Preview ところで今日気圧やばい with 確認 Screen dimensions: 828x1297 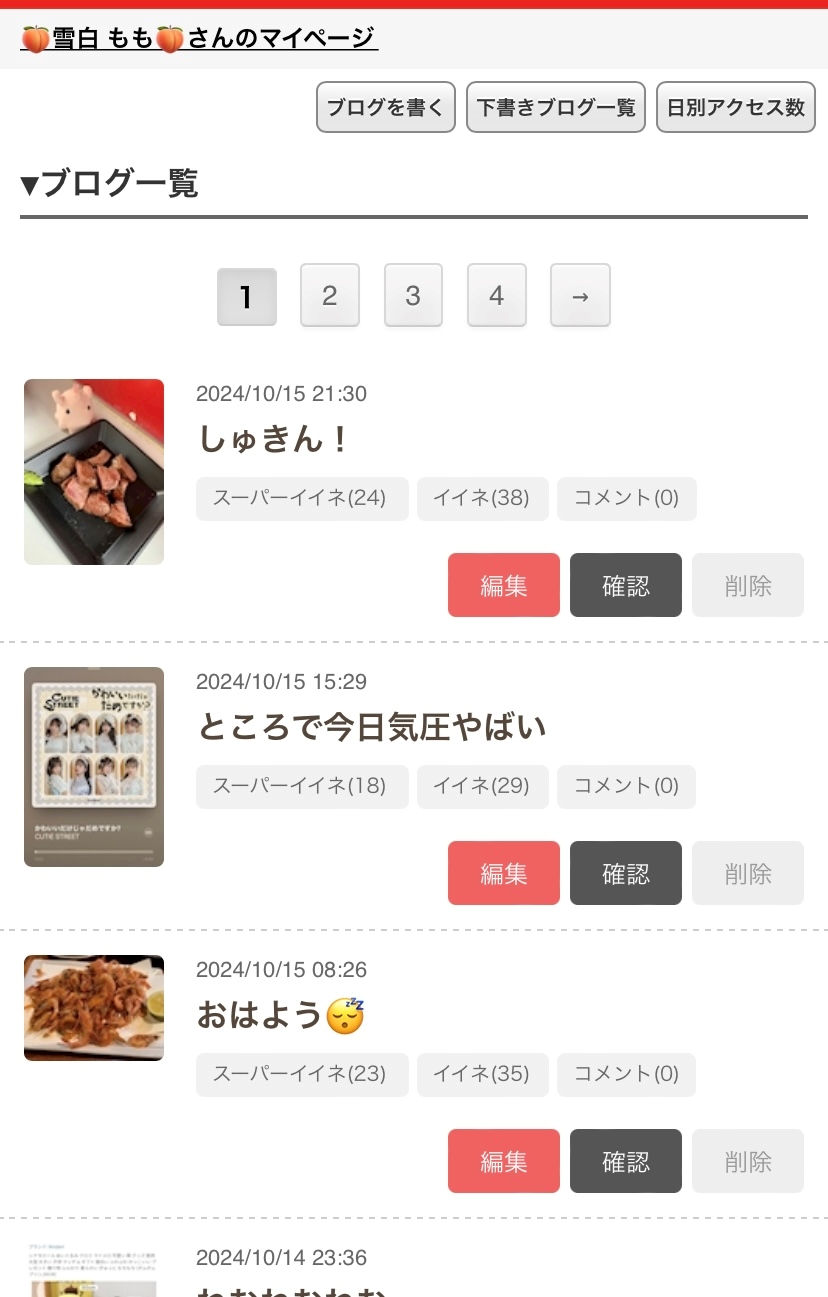(626, 873)
